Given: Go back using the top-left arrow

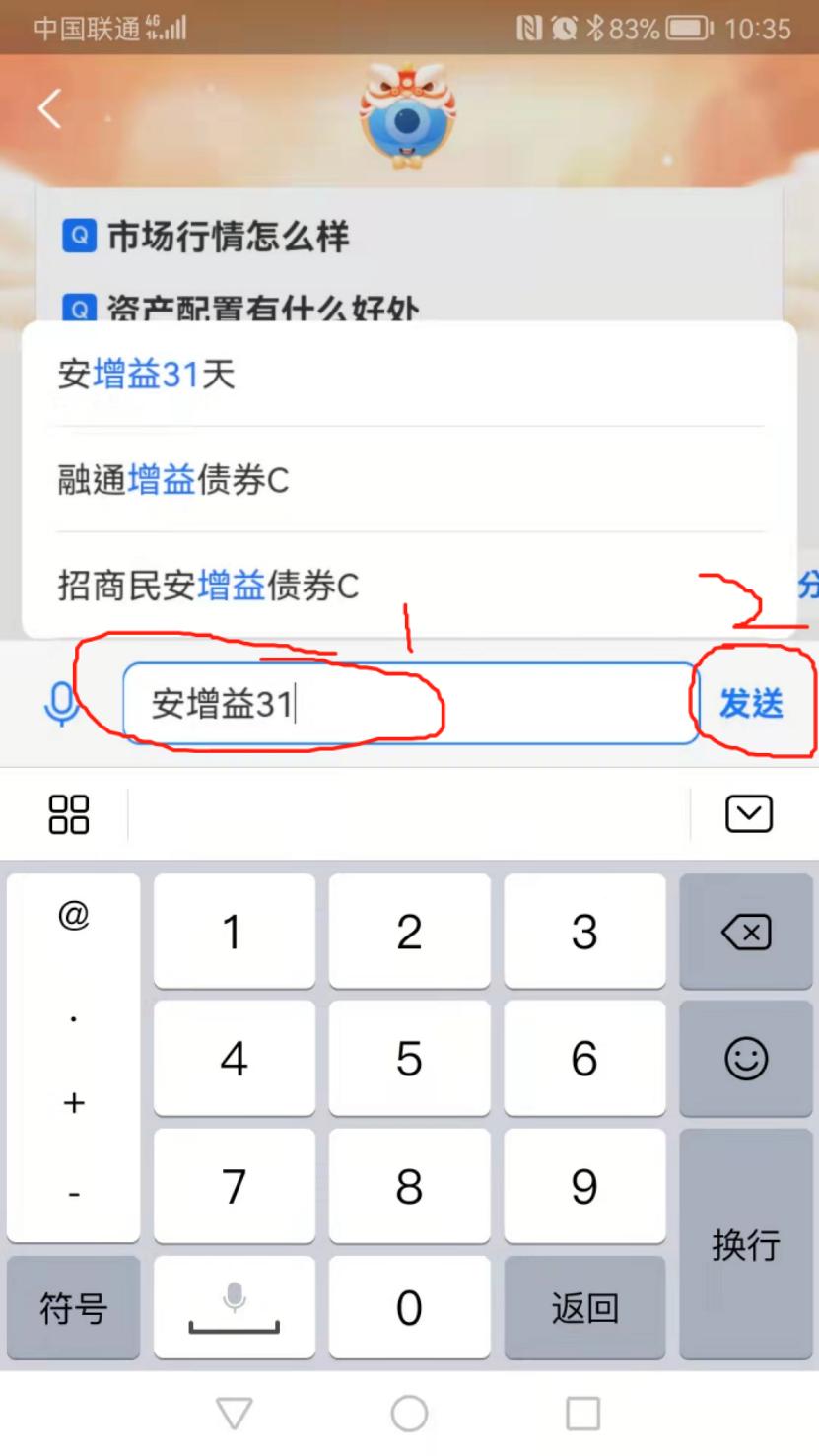Looking at the screenshot, I should tap(49, 108).
